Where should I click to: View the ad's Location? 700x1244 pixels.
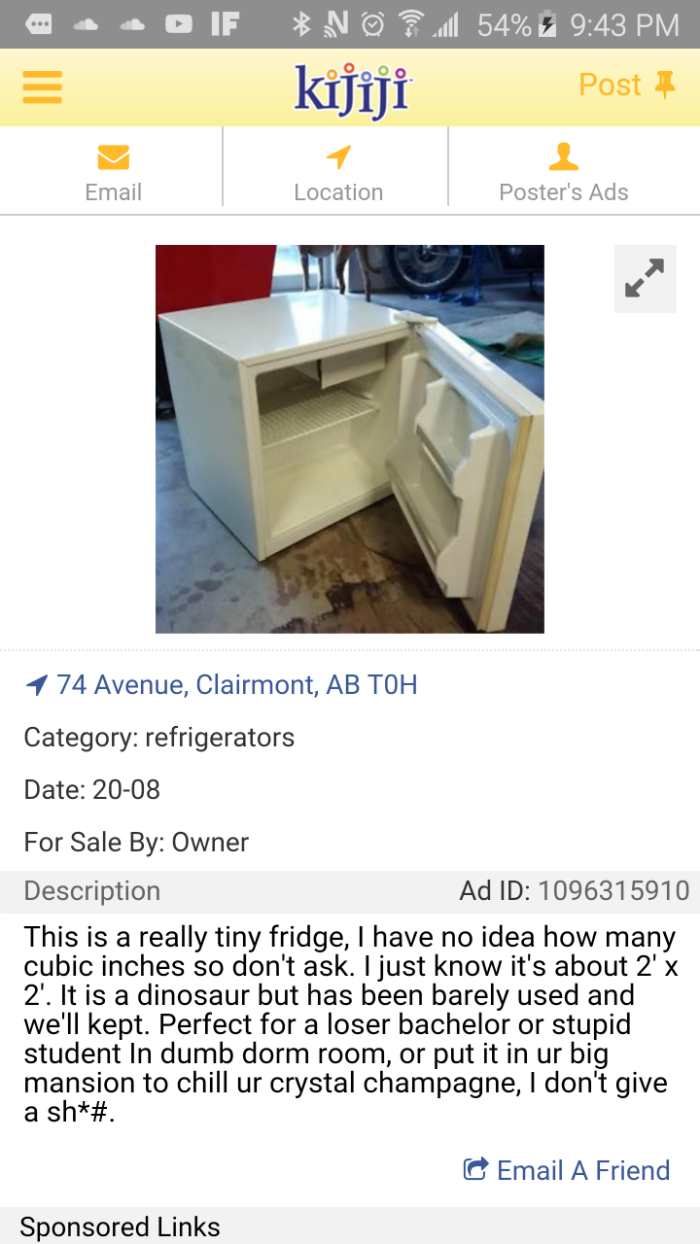tap(338, 172)
